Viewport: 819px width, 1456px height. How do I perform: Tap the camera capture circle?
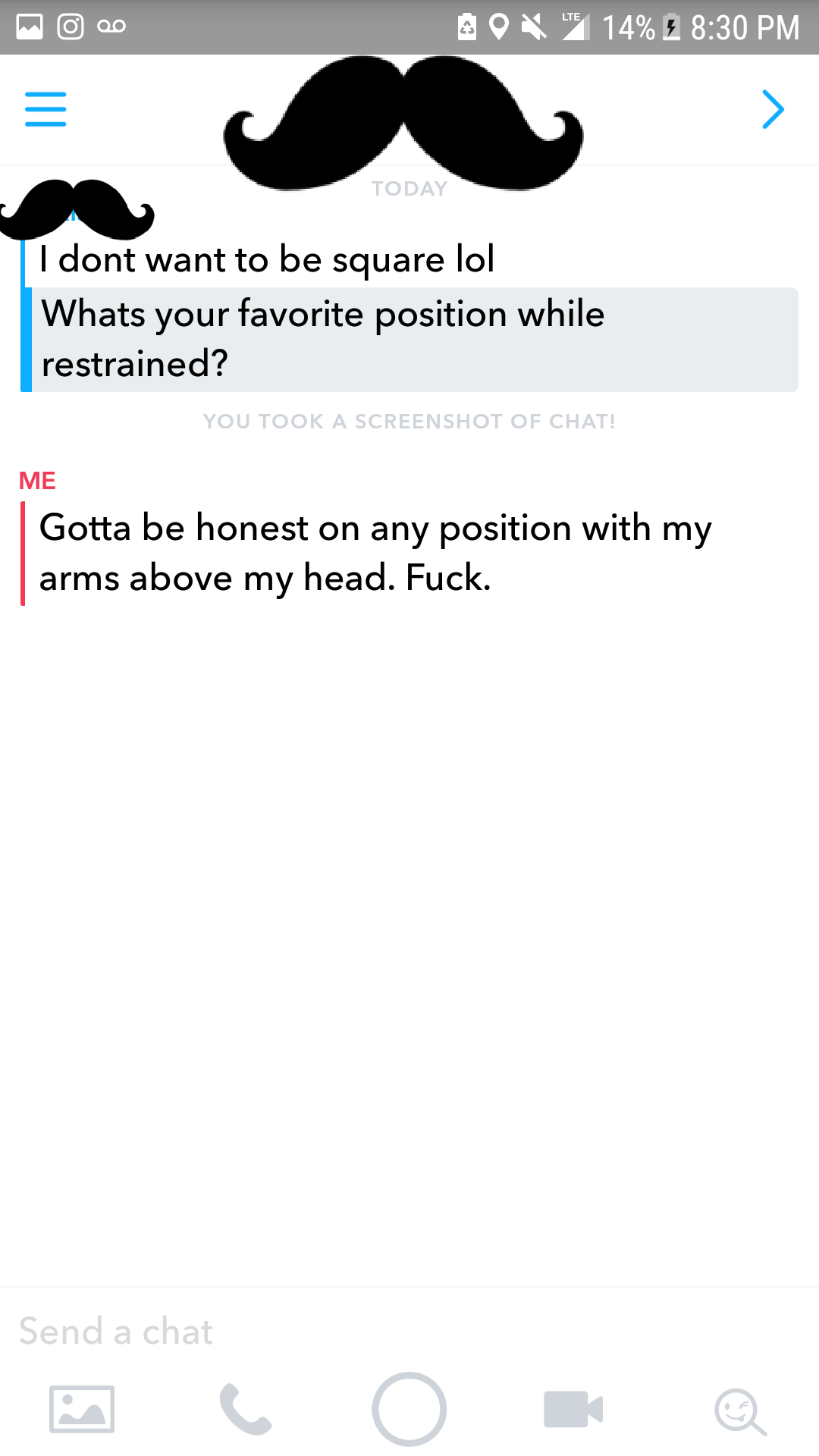coord(409,1409)
